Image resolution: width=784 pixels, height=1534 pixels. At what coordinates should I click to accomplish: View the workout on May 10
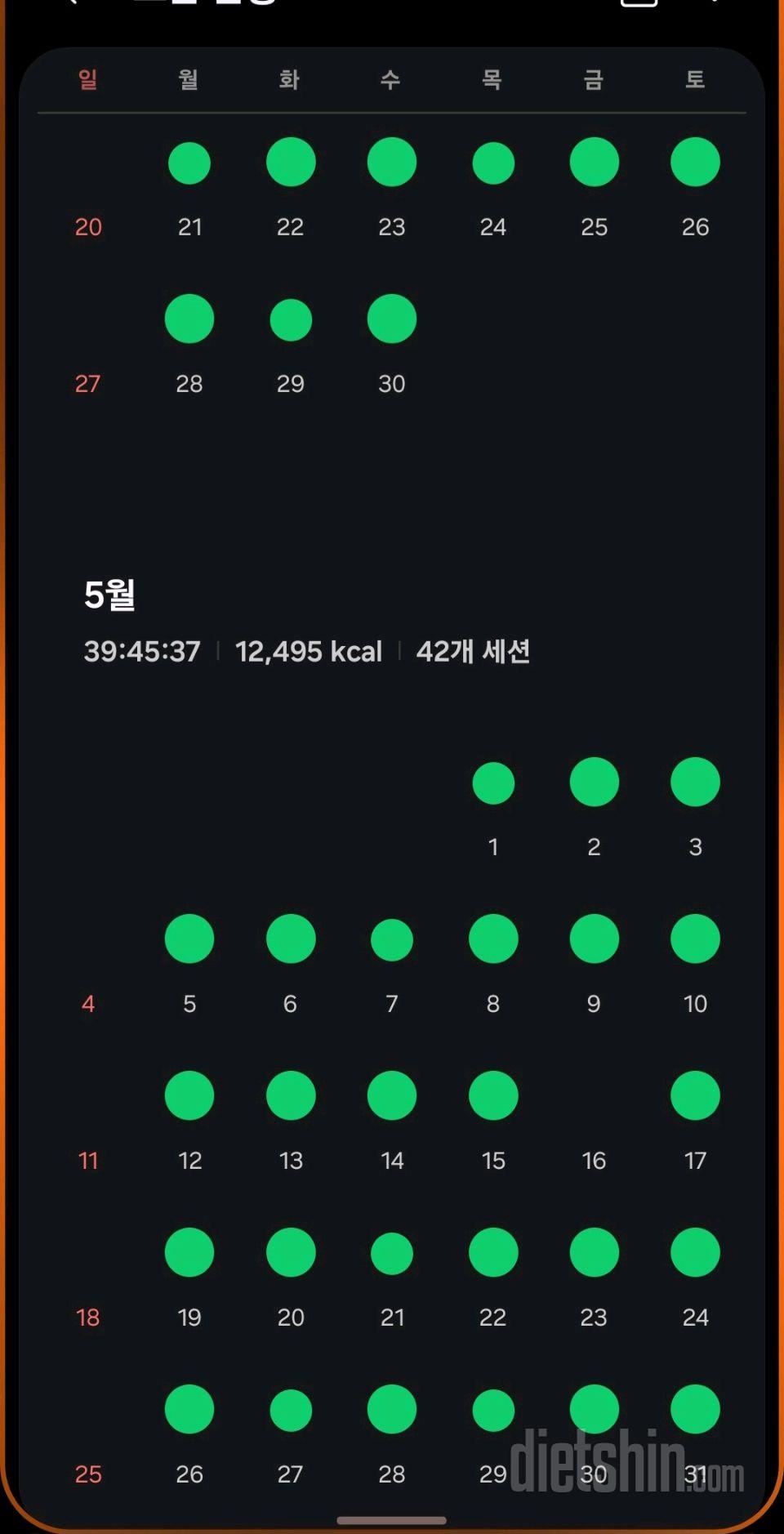pyautogui.click(x=695, y=939)
